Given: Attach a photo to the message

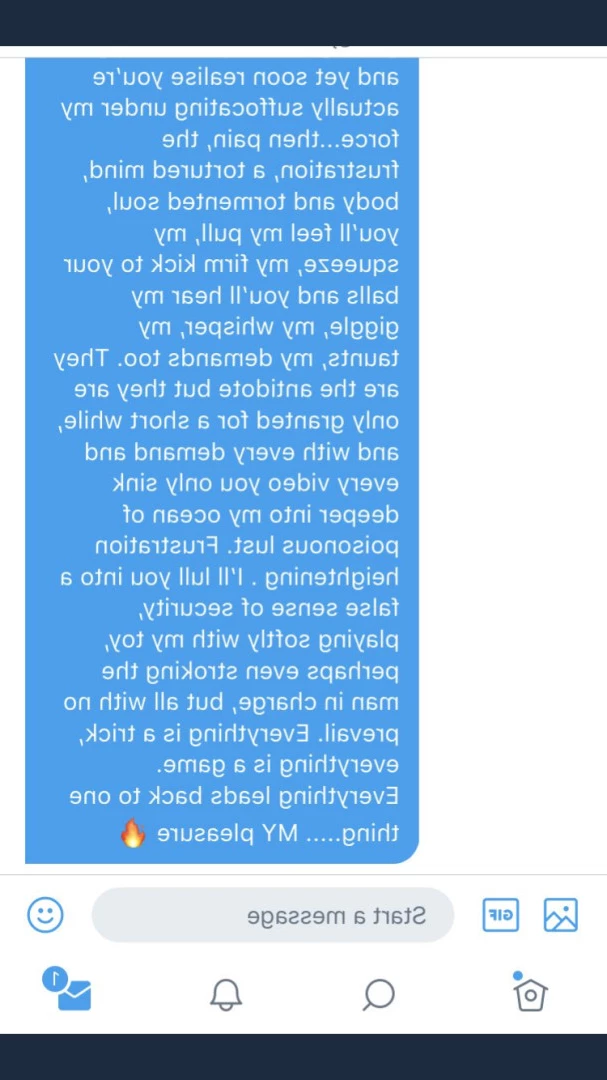Looking at the screenshot, I should click(x=561, y=915).
